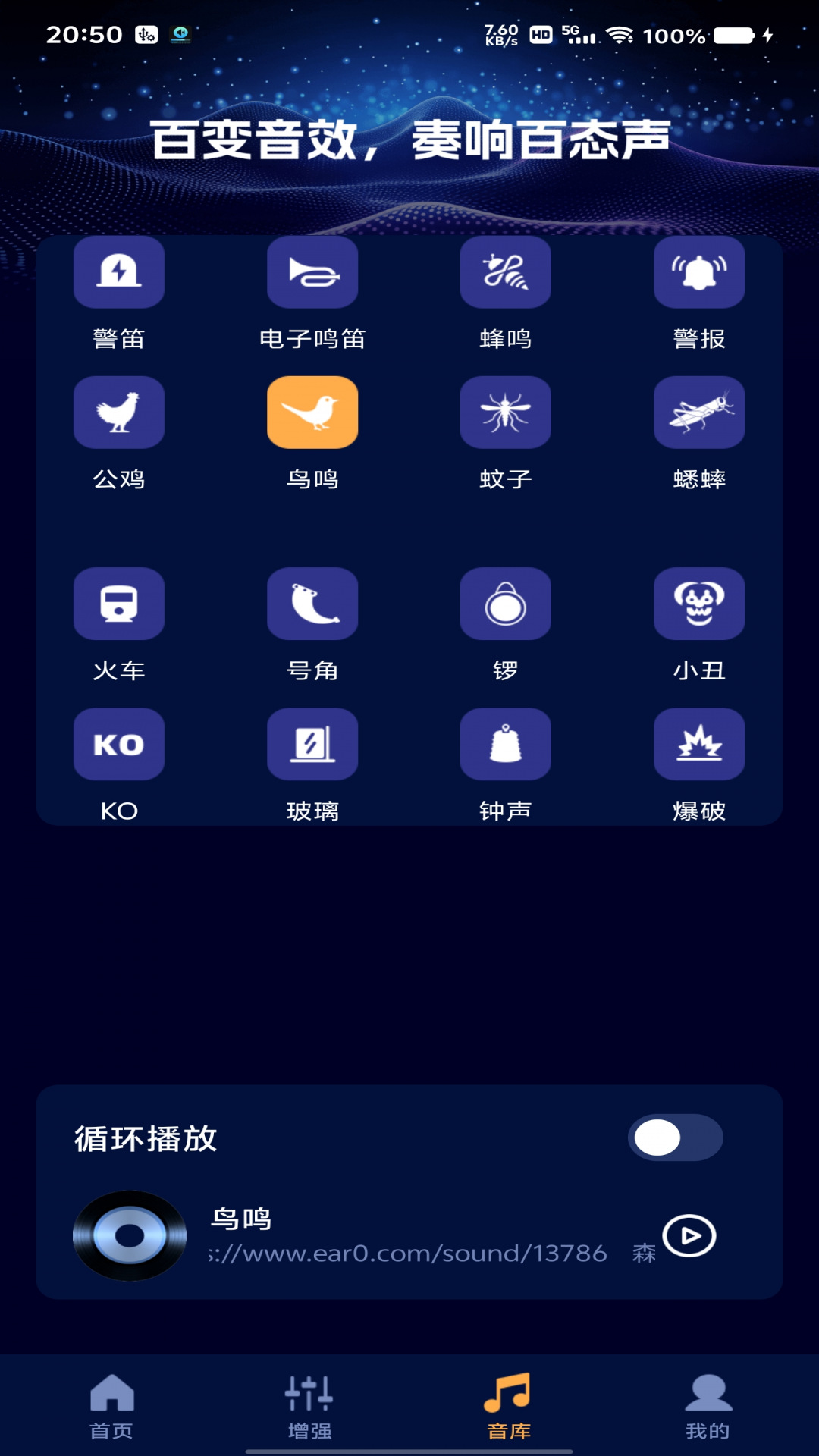Choose the 蜂鸣 buzzer sound

click(506, 272)
